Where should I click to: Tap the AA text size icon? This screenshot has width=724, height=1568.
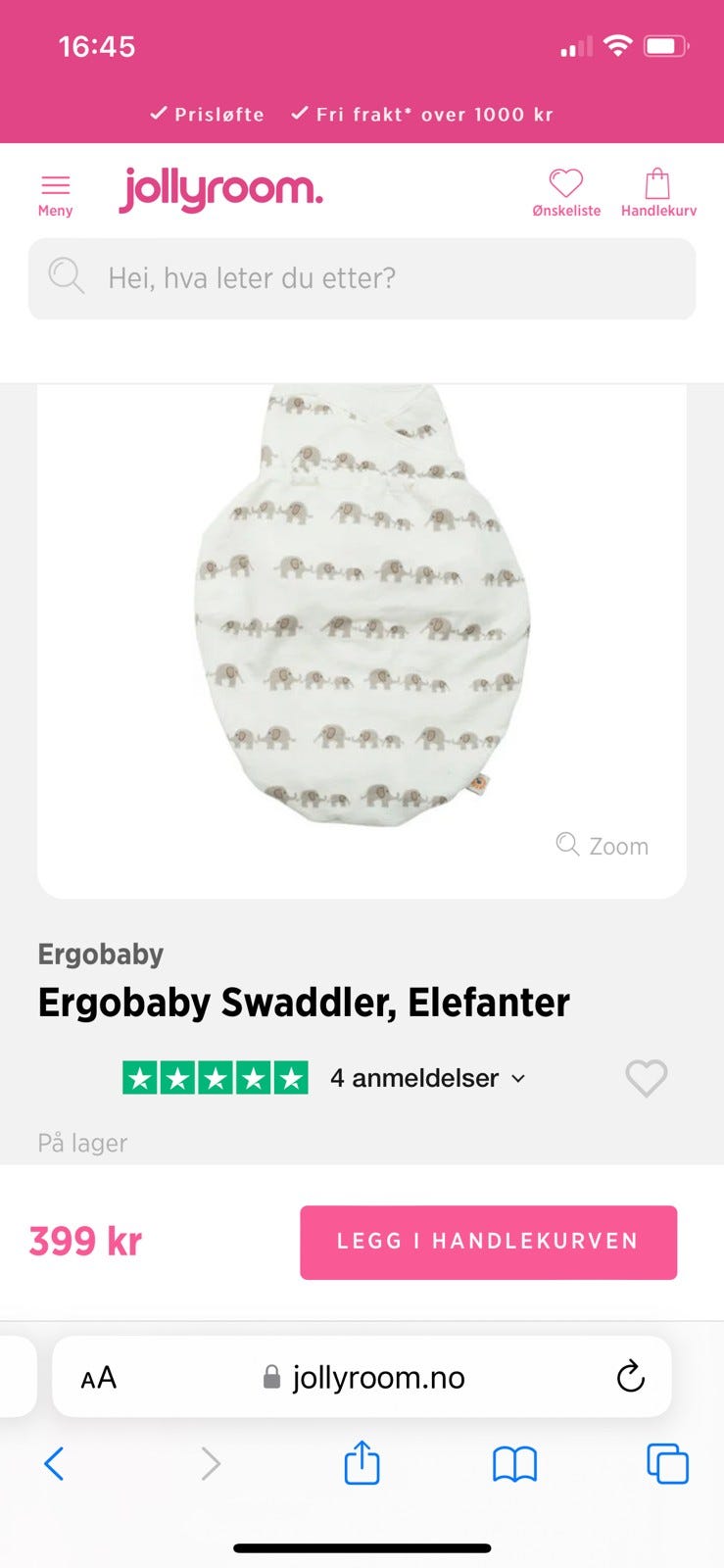click(x=97, y=1376)
